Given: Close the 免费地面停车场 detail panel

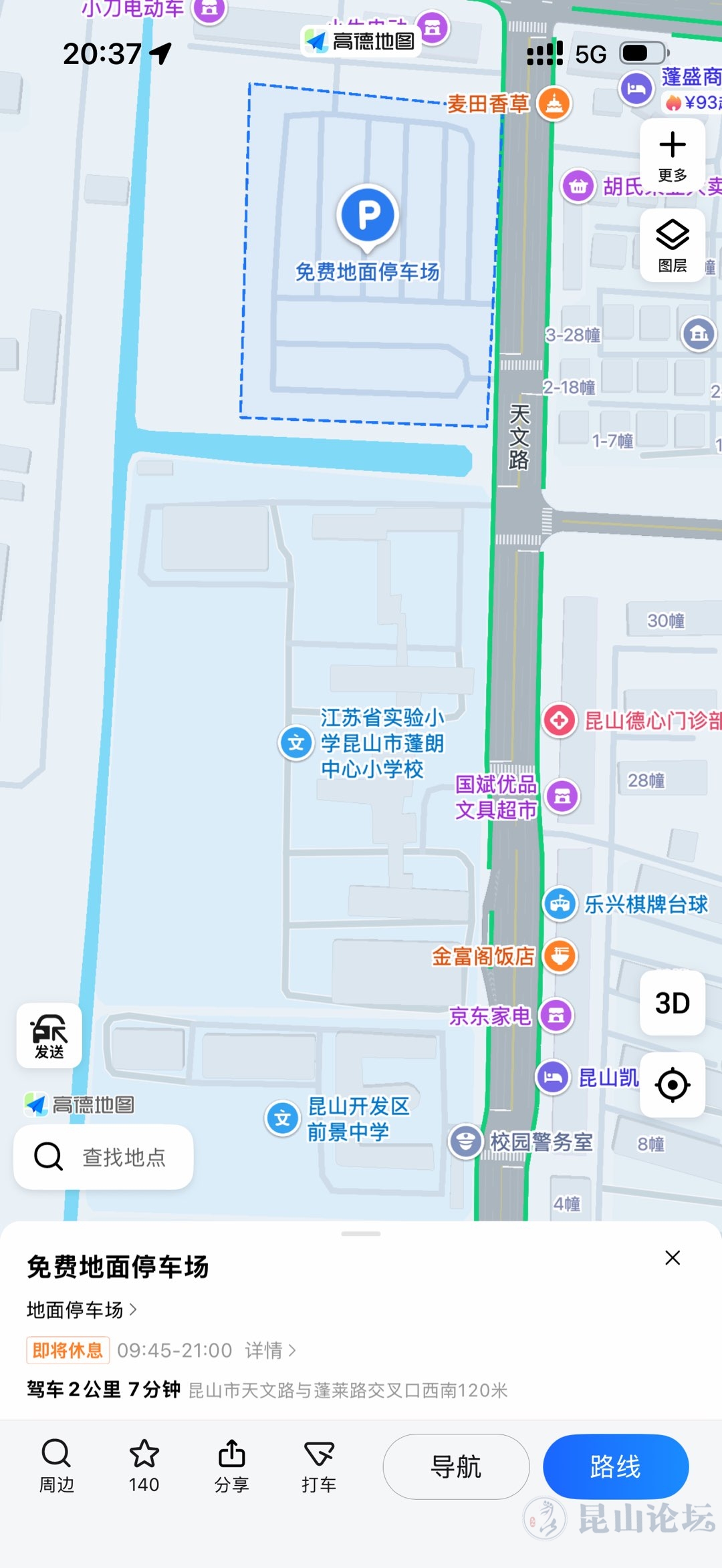Looking at the screenshot, I should [673, 1258].
